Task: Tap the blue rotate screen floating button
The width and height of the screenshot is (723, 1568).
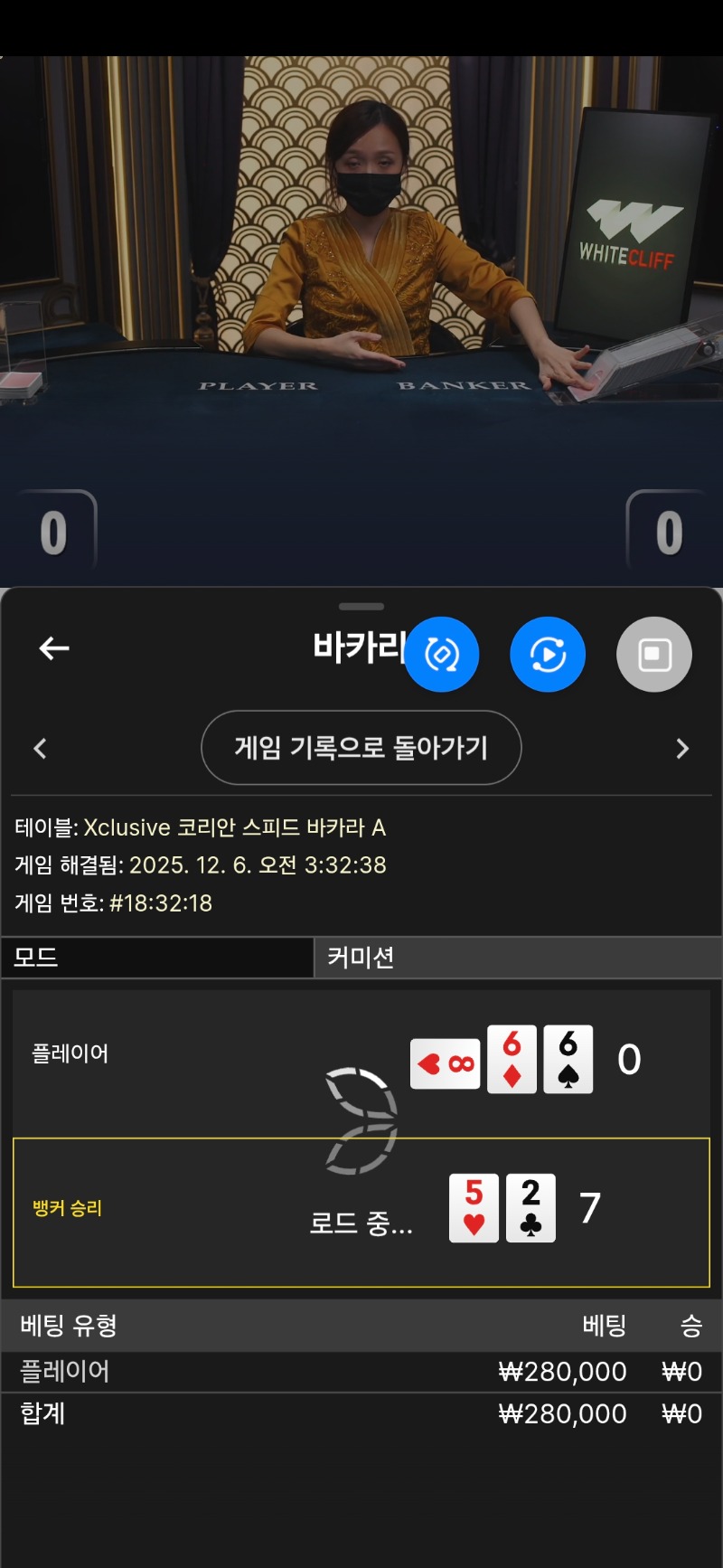Action: click(x=441, y=655)
